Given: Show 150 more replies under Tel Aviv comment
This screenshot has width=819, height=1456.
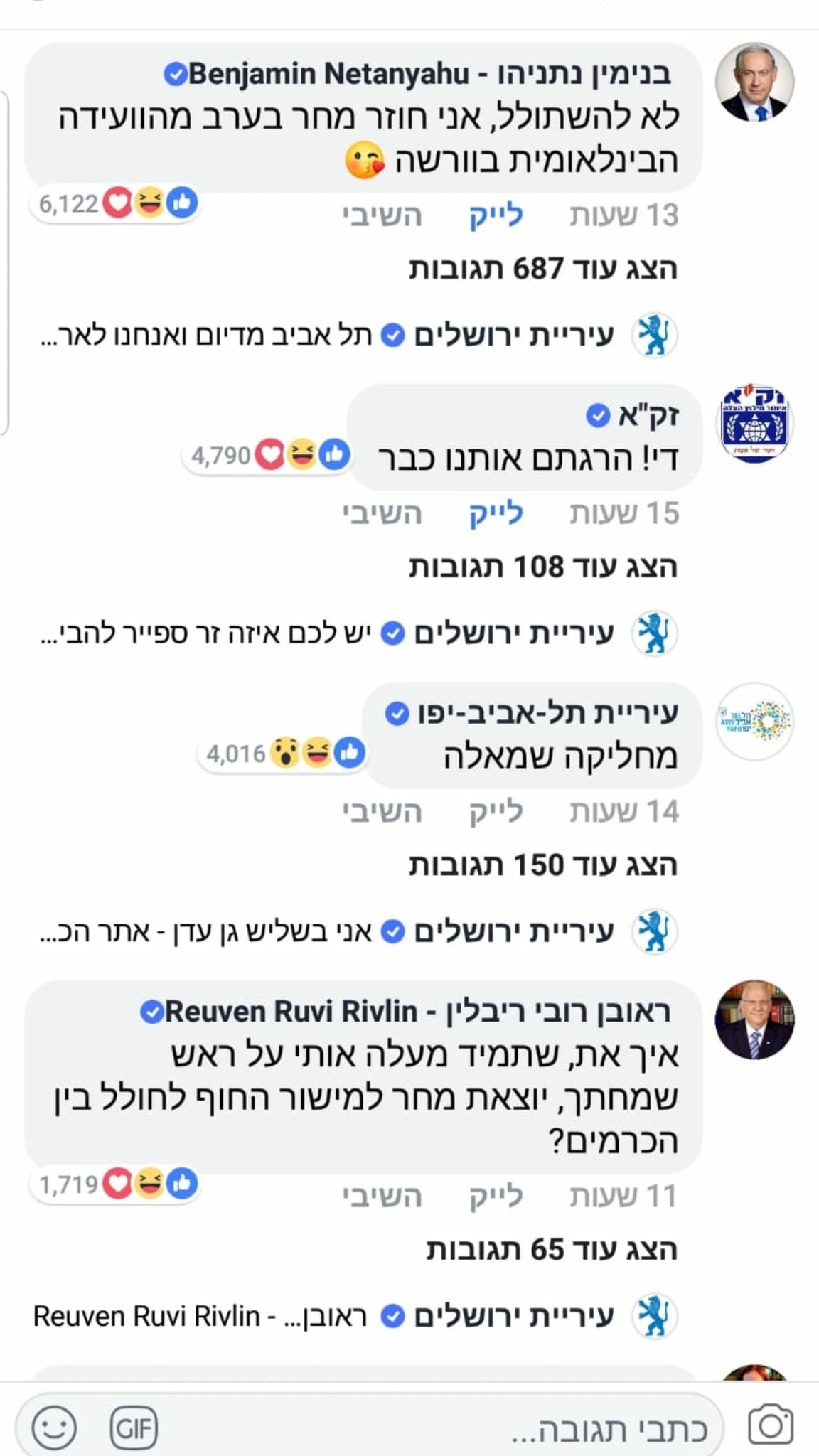Looking at the screenshot, I should [542, 864].
